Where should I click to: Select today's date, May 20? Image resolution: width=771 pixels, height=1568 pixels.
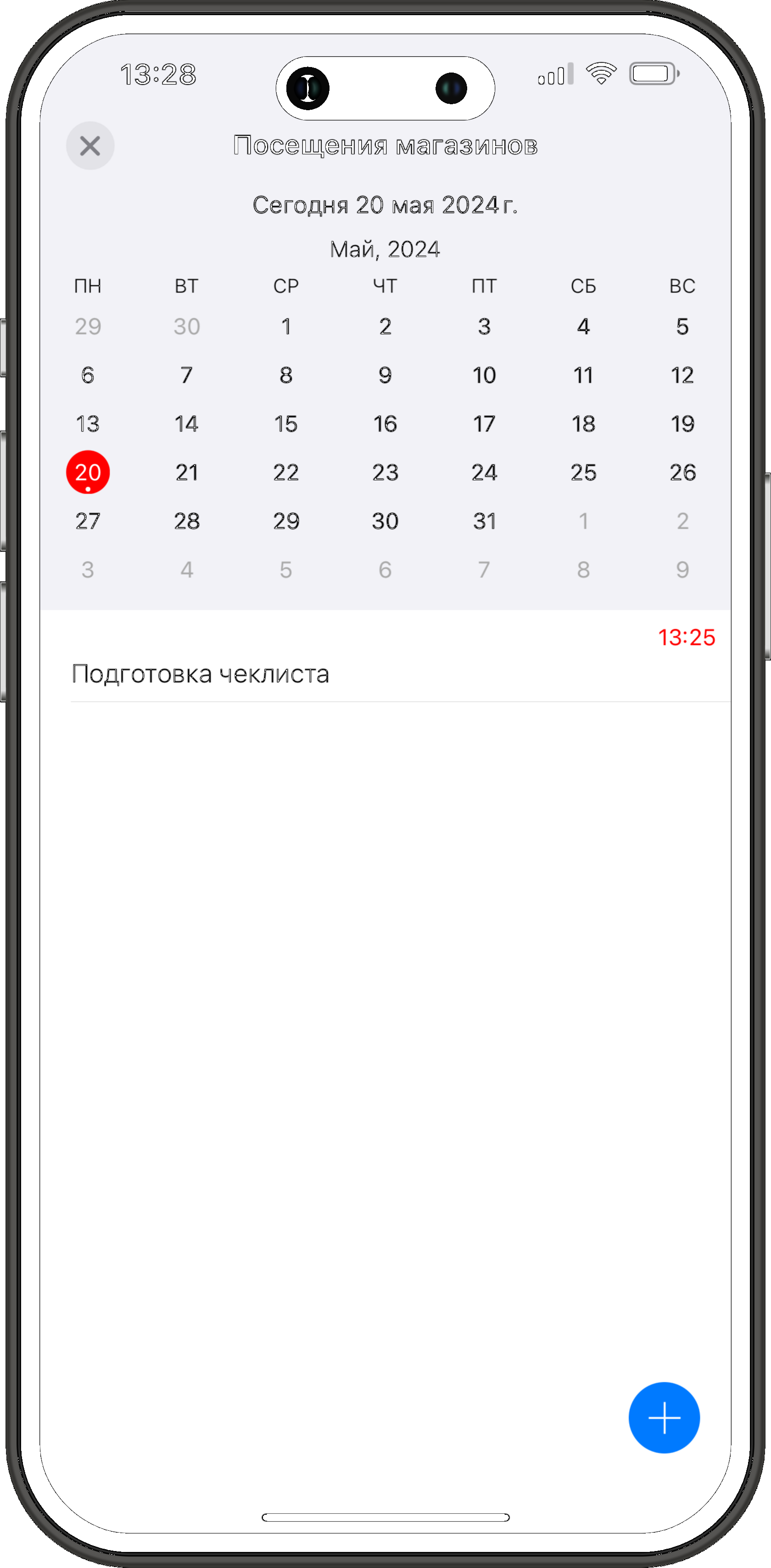coord(88,472)
